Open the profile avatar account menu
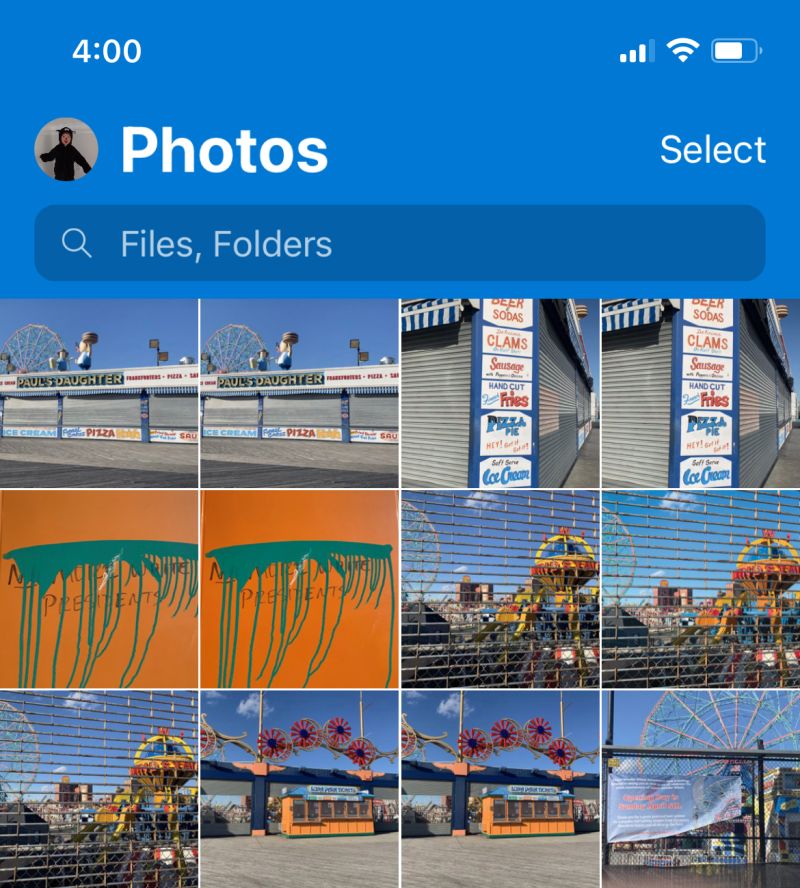 66,150
